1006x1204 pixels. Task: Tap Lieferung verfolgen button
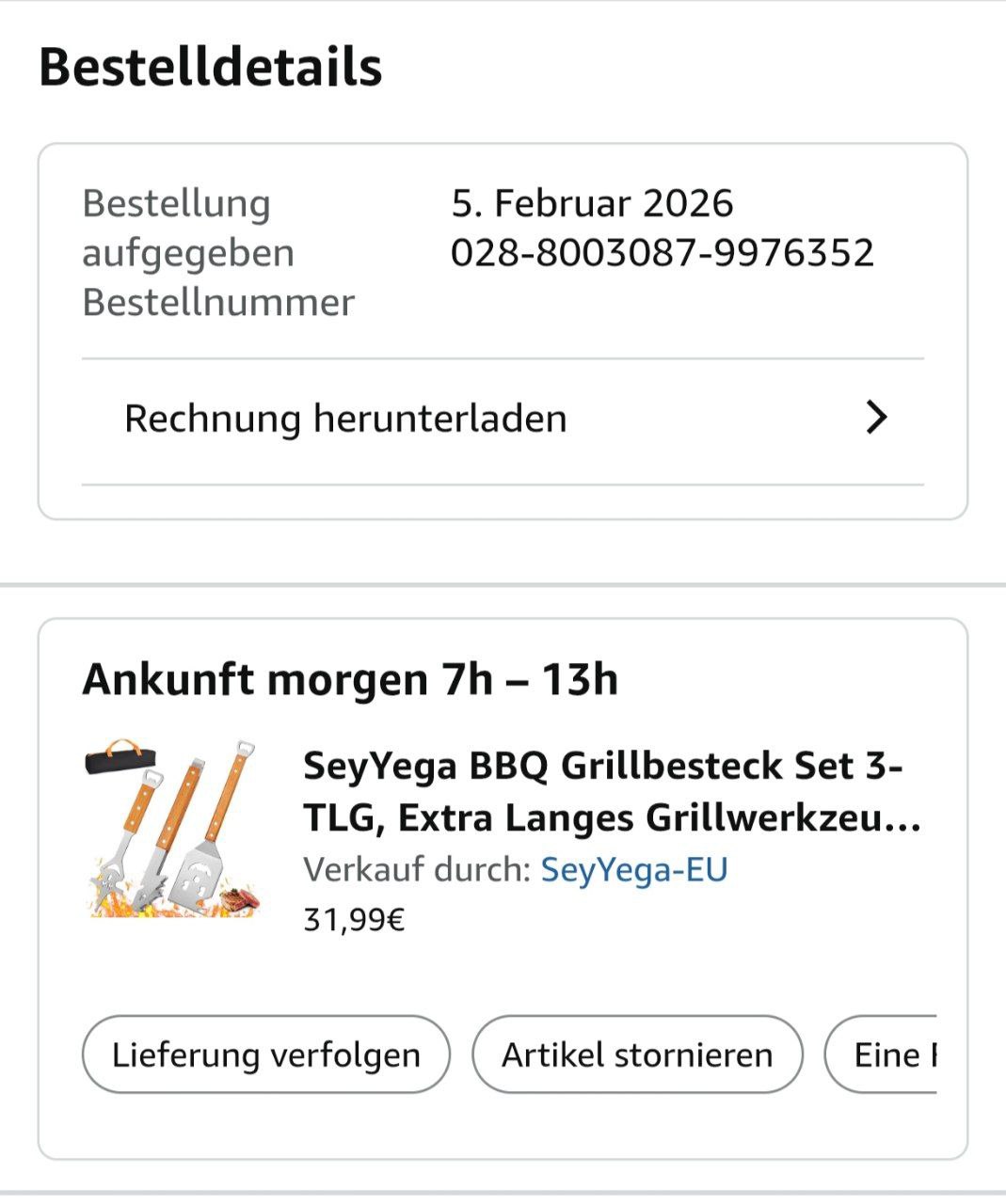point(265,1054)
